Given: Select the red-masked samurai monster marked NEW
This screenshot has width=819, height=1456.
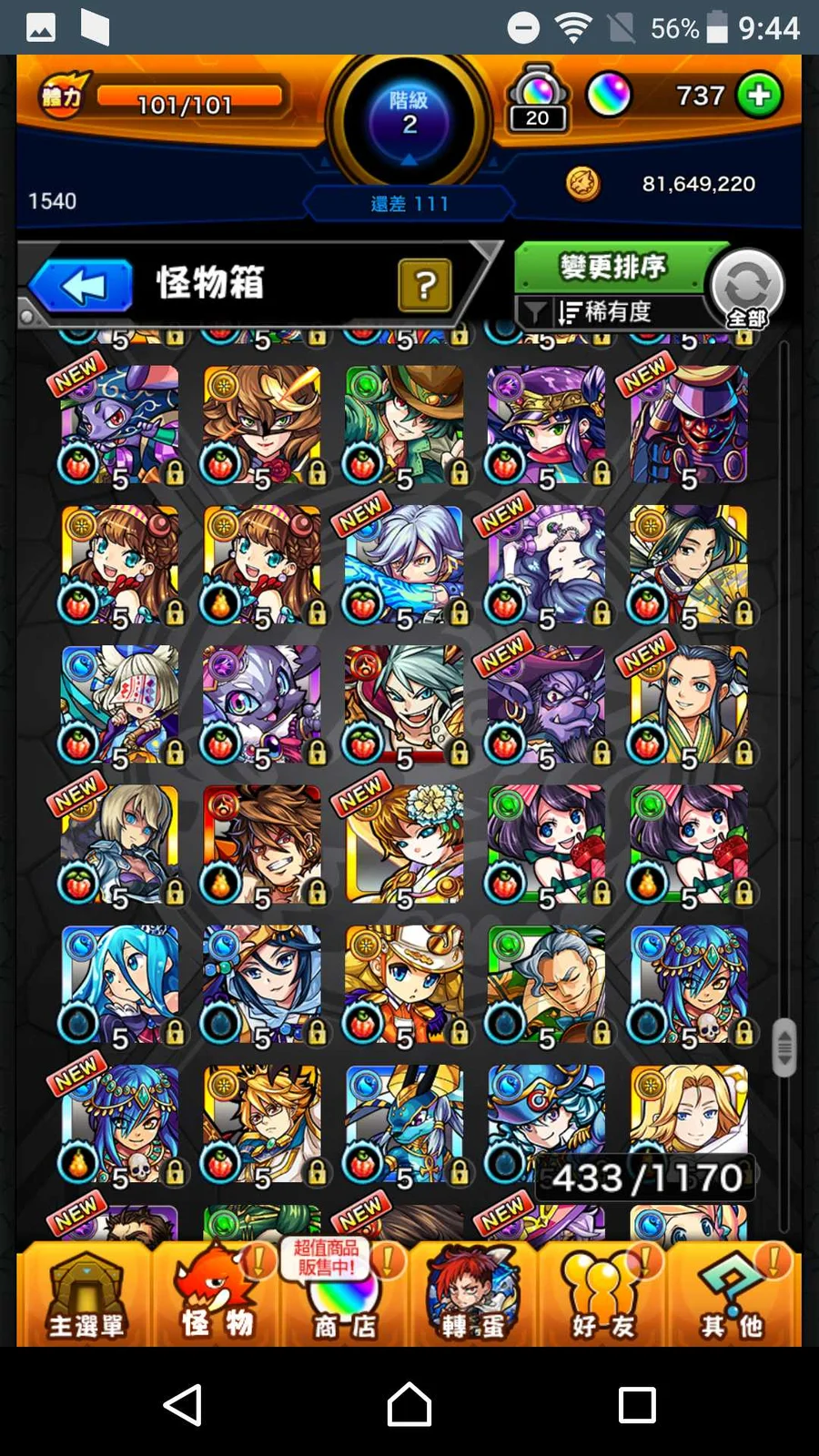Looking at the screenshot, I should (x=689, y=425).
